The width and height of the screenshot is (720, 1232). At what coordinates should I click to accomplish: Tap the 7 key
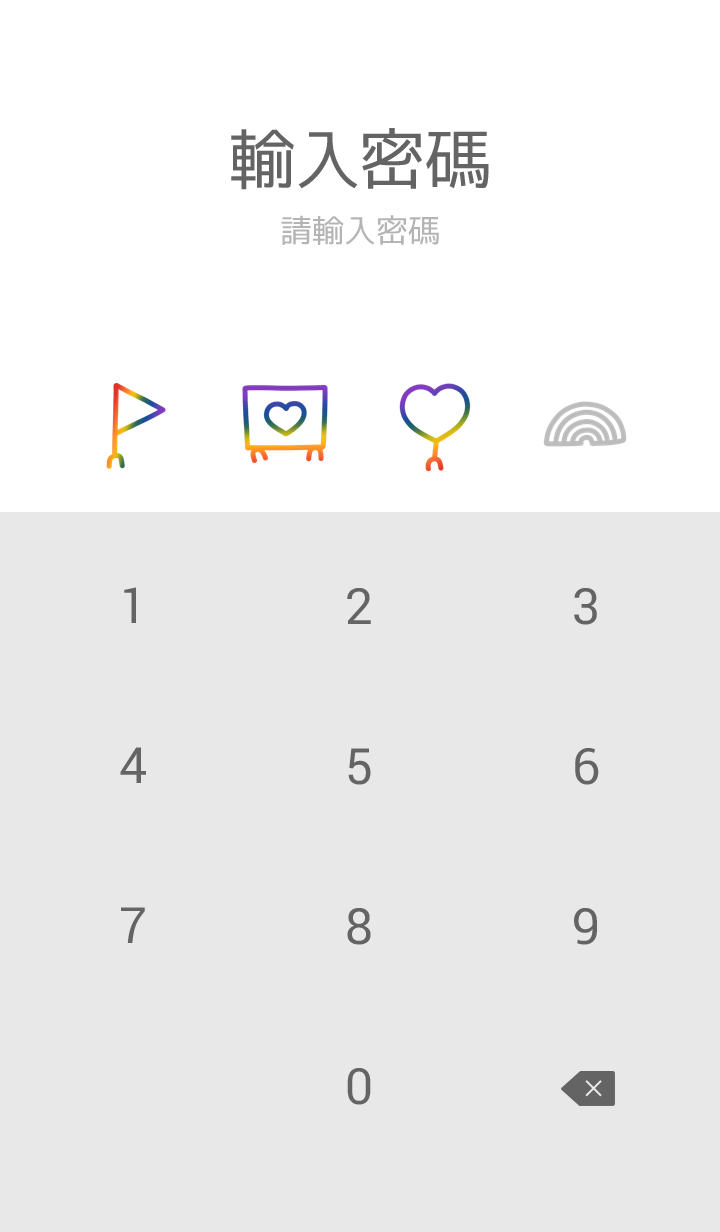pyautogui.click(x=132, y=927)
